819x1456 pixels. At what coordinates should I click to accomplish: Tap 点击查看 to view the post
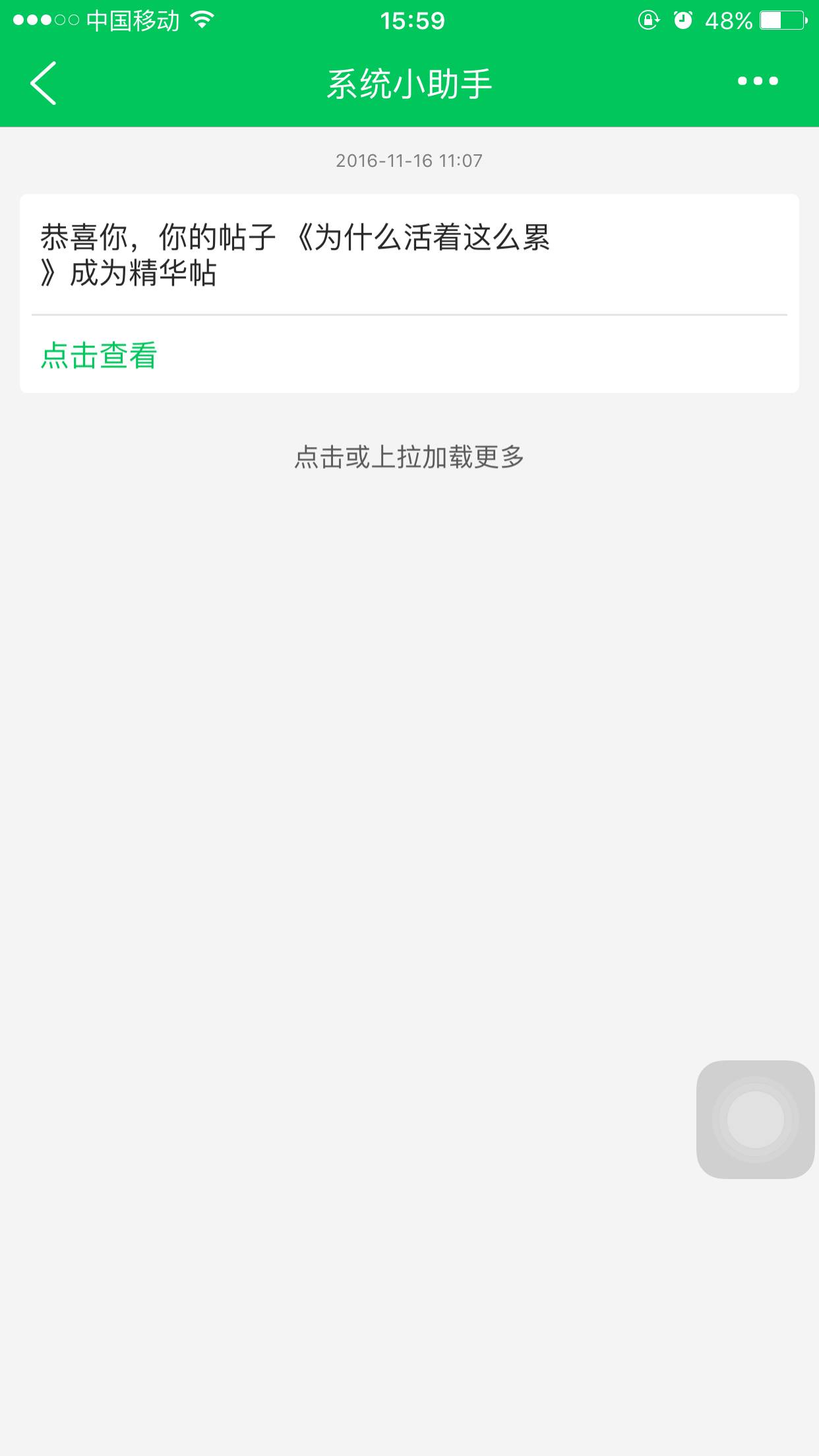coord(99,355)
